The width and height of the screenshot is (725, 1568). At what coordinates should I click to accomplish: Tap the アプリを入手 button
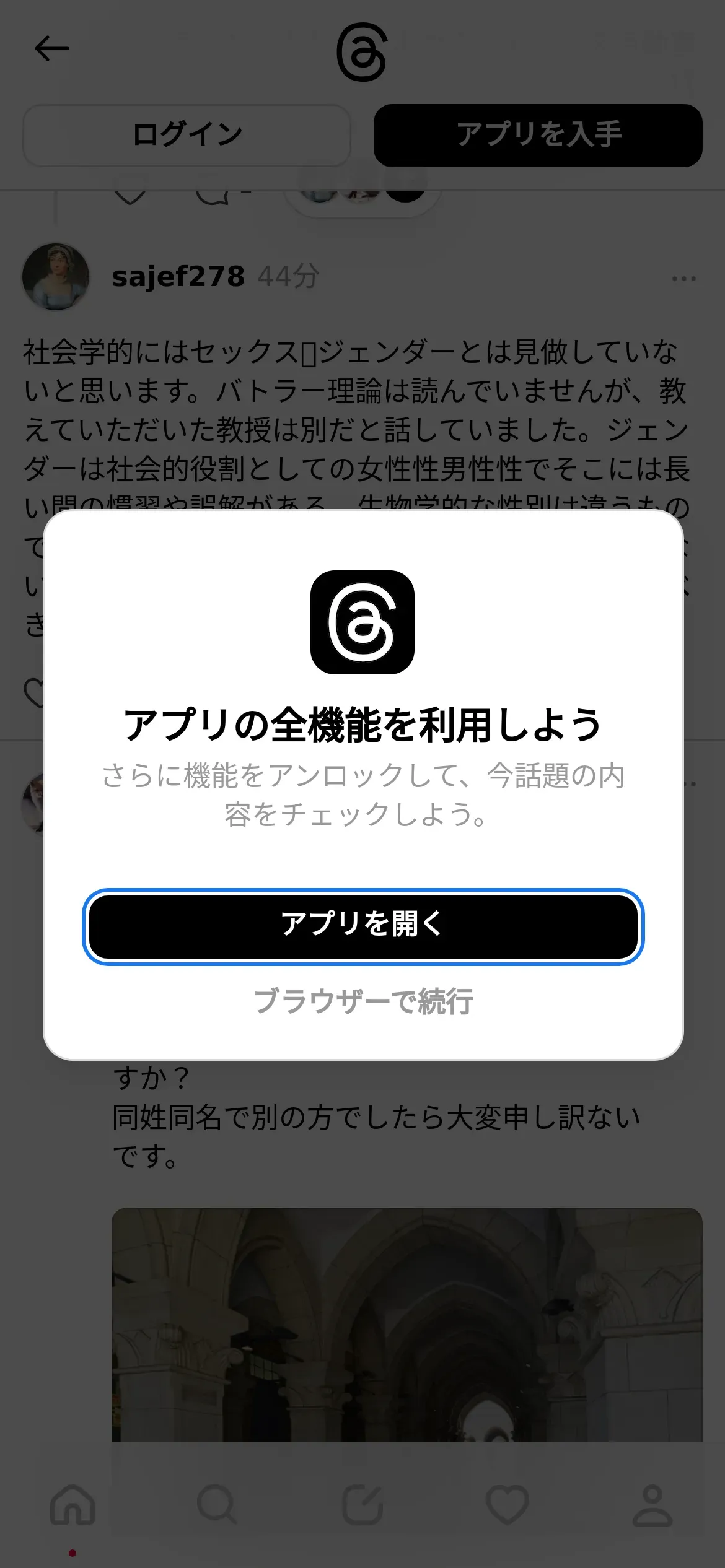[538, 135]
